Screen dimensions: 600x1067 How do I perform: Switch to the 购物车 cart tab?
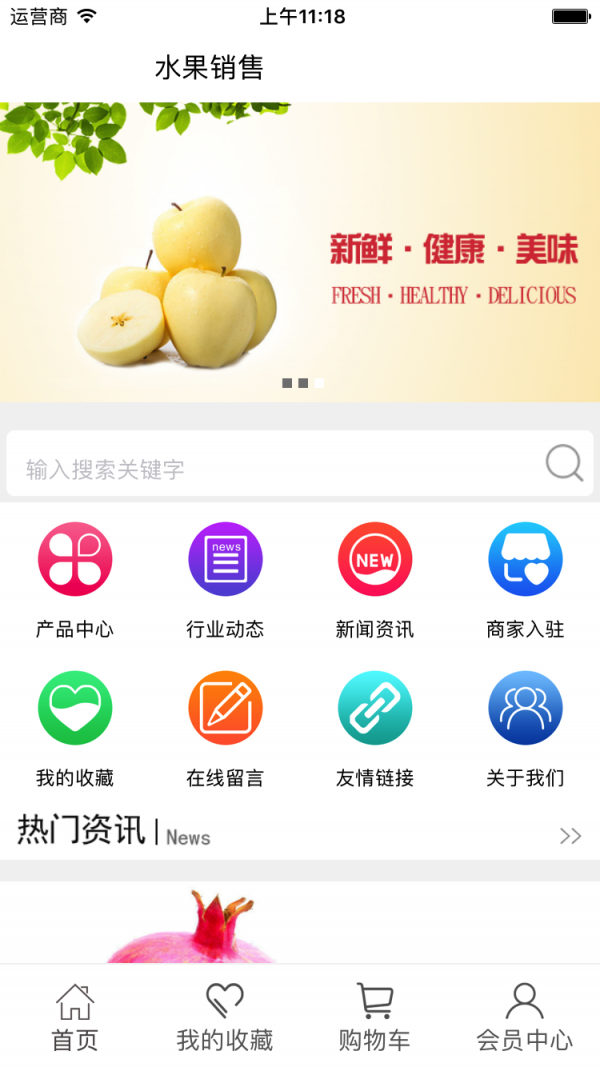[375, 1017]
